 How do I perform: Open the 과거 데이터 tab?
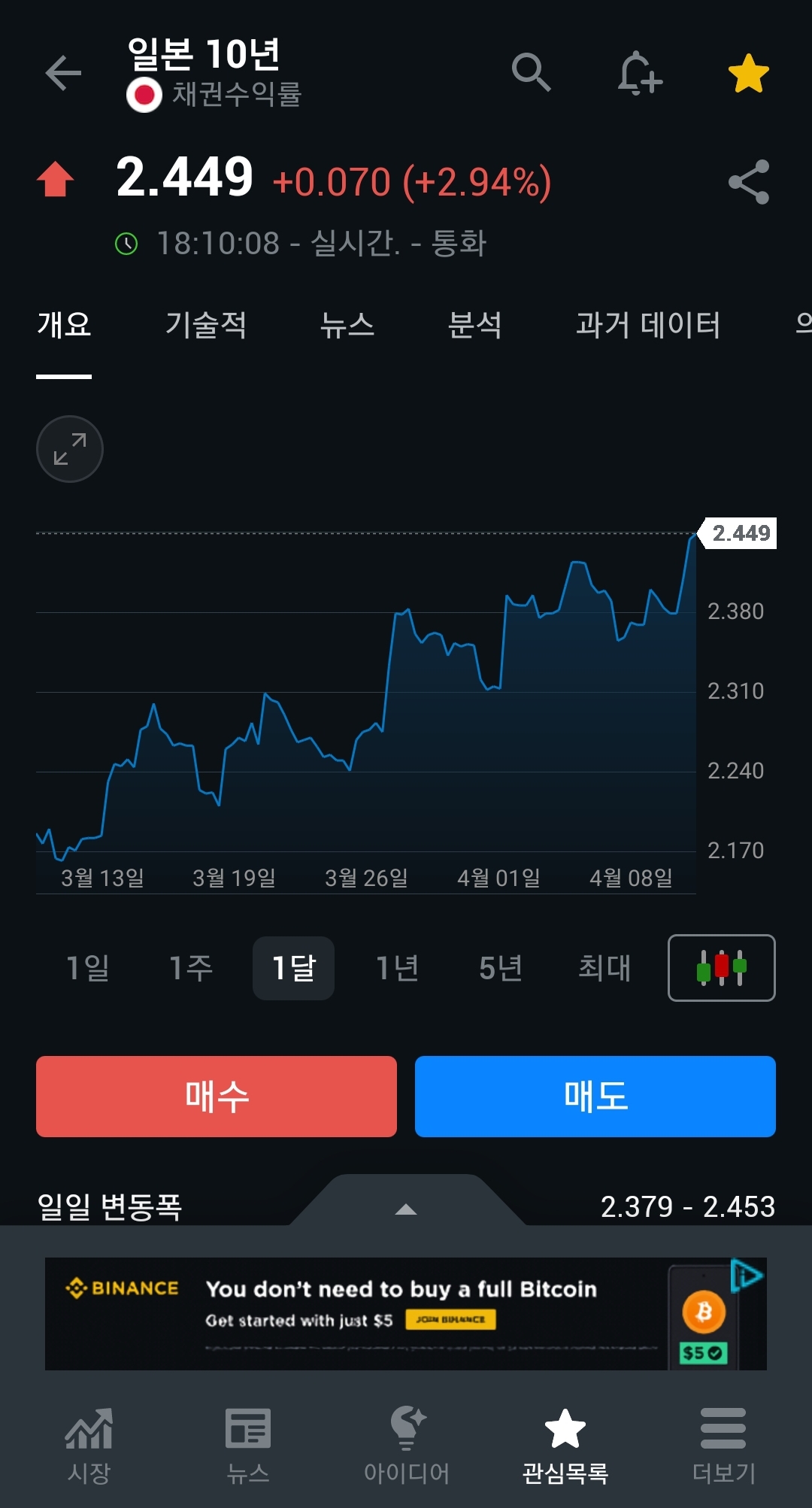pyautogui.click(x=648, y=325)
